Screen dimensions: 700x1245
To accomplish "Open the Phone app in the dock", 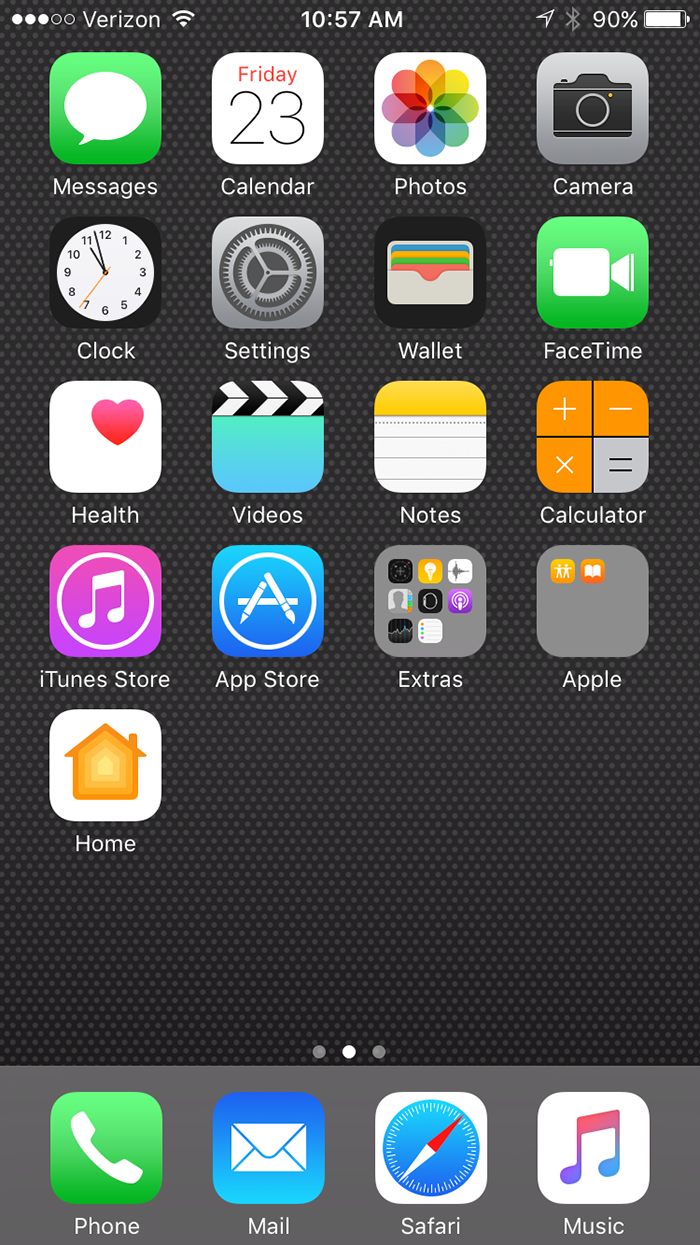I will coord(106,1147).
